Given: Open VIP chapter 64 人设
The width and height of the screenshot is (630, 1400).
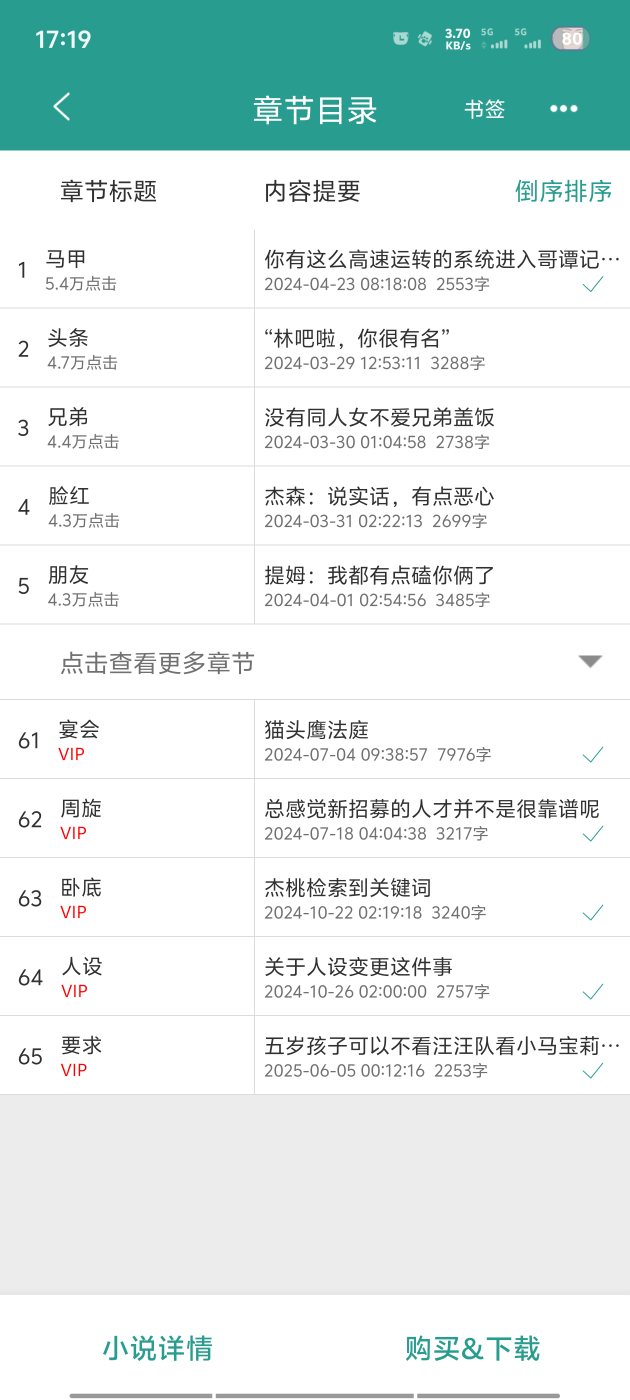Looking at the screenshot, I should pos(315,977).
